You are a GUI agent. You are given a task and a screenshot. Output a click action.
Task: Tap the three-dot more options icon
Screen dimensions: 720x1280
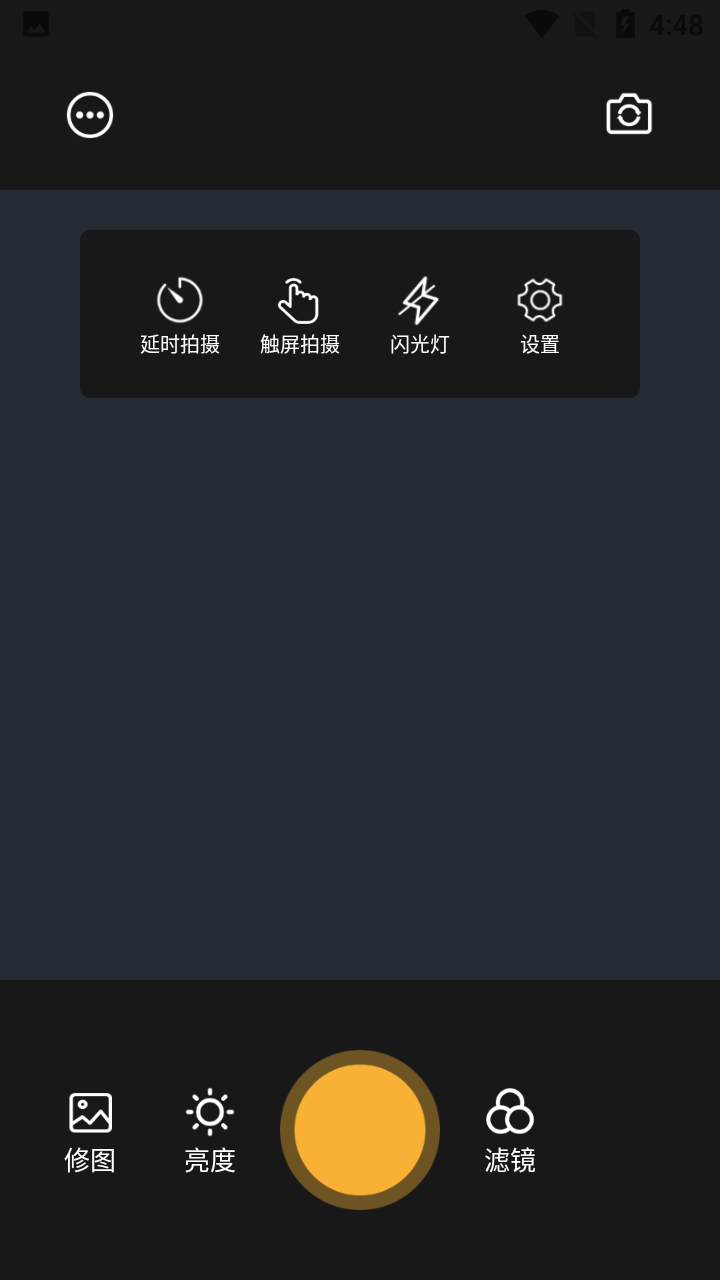(x=90, y=115)
